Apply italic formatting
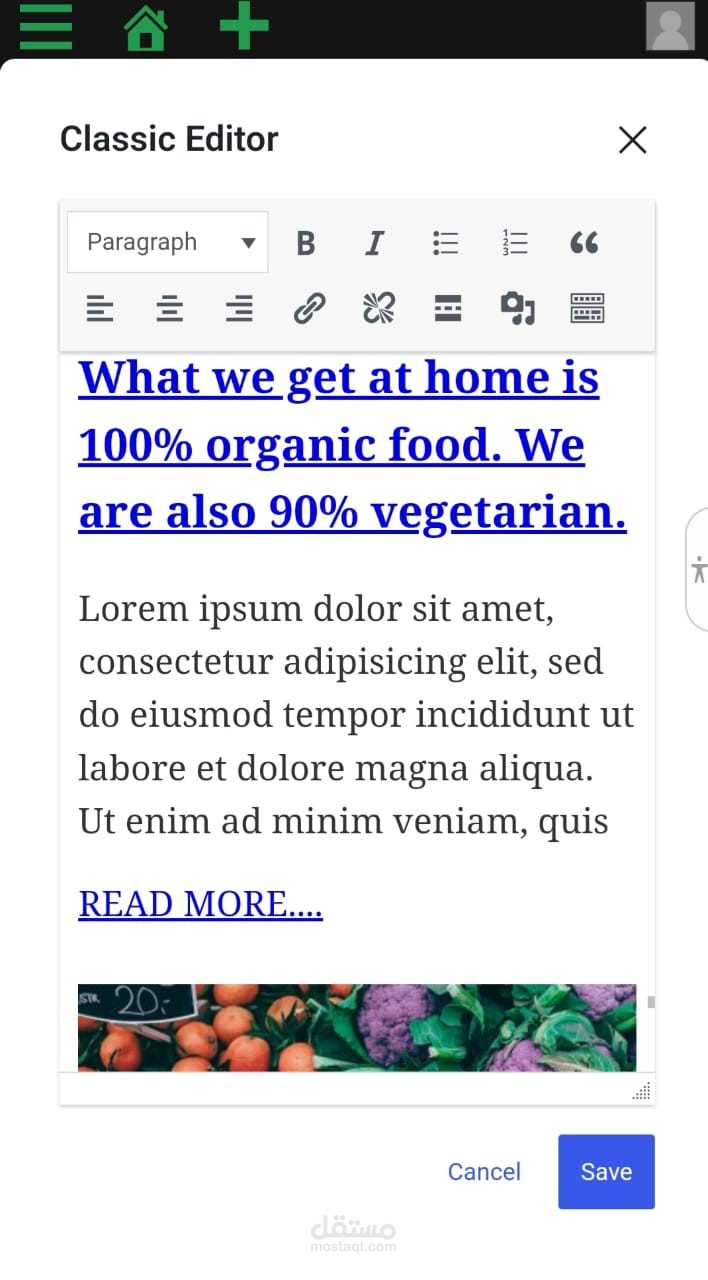 (x=374, y=243)
